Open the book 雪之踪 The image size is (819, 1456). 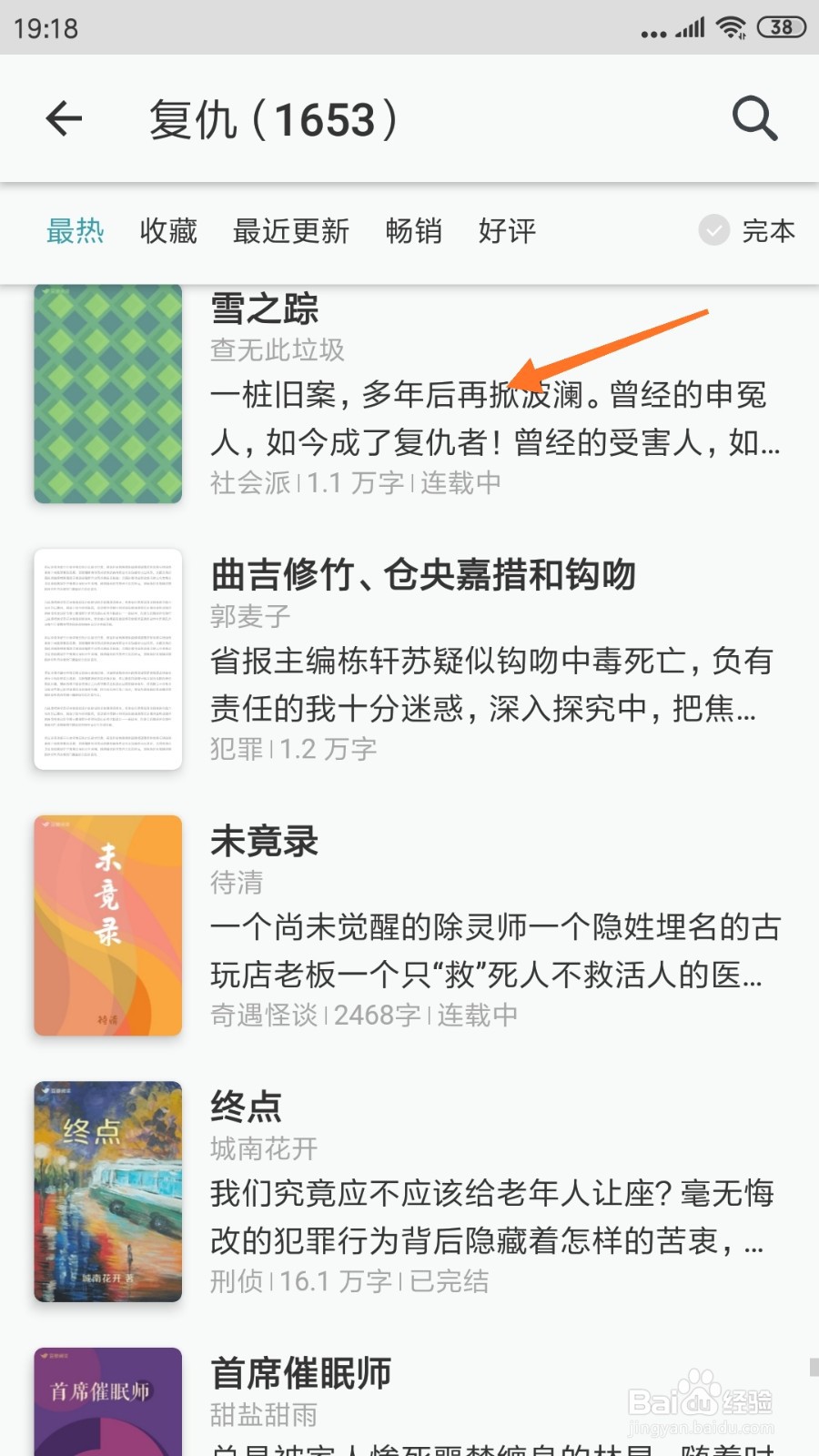tap(264, 309)
